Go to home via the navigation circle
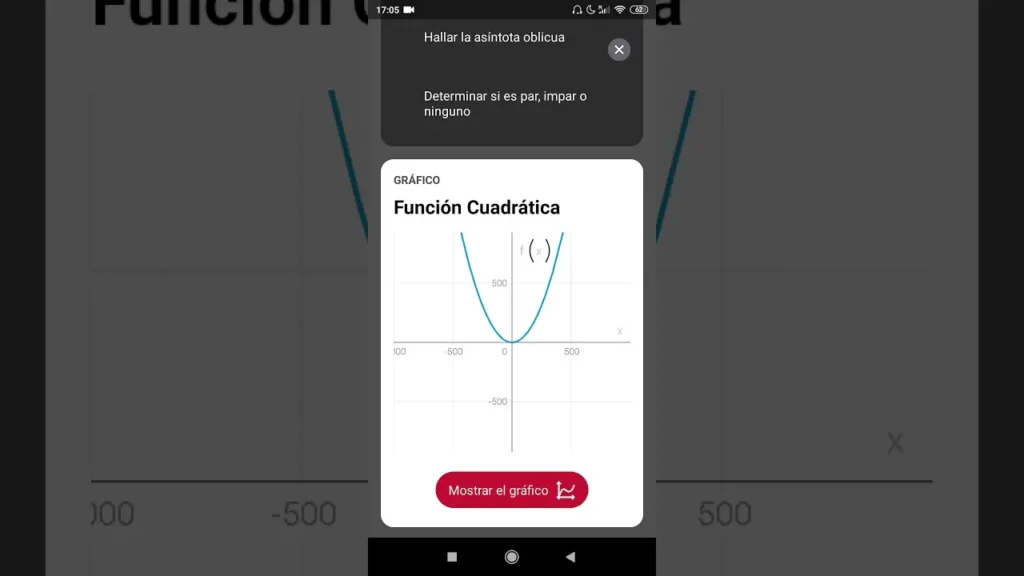Viewport: 1024px width, 576px height. point(512,557)
